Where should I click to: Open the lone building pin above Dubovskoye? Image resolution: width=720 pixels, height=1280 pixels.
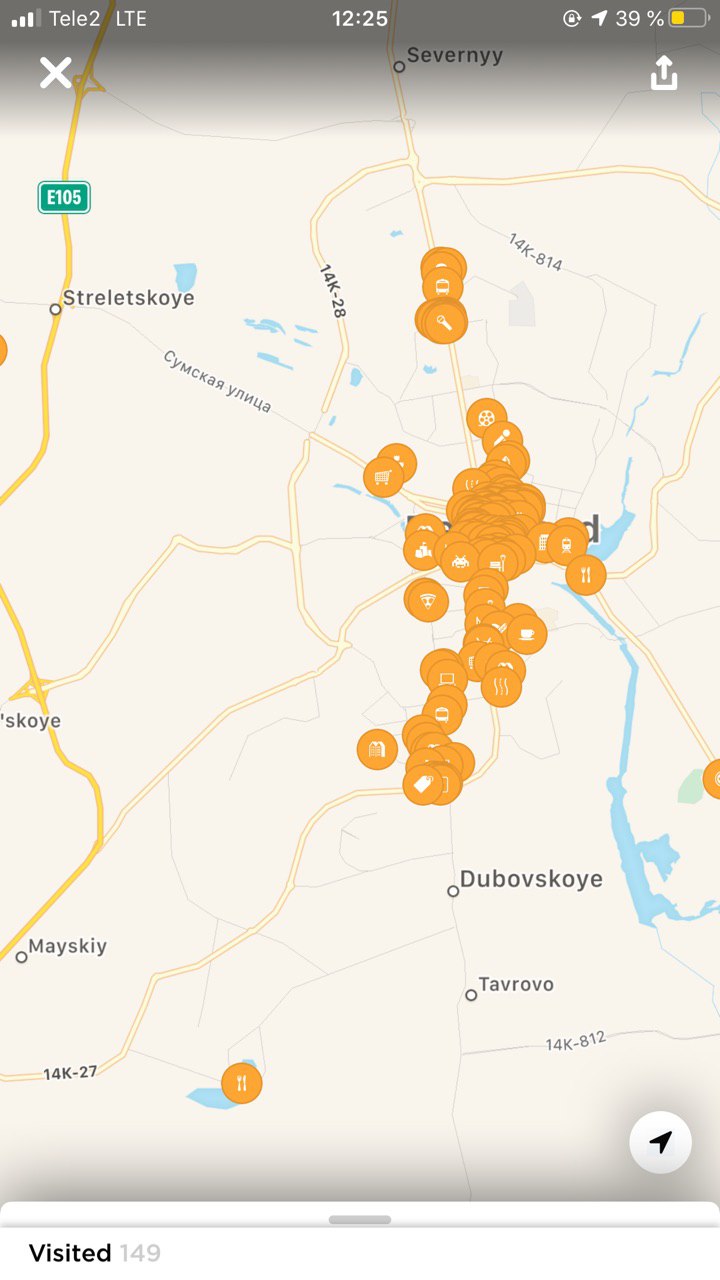[x=376, y=749]
